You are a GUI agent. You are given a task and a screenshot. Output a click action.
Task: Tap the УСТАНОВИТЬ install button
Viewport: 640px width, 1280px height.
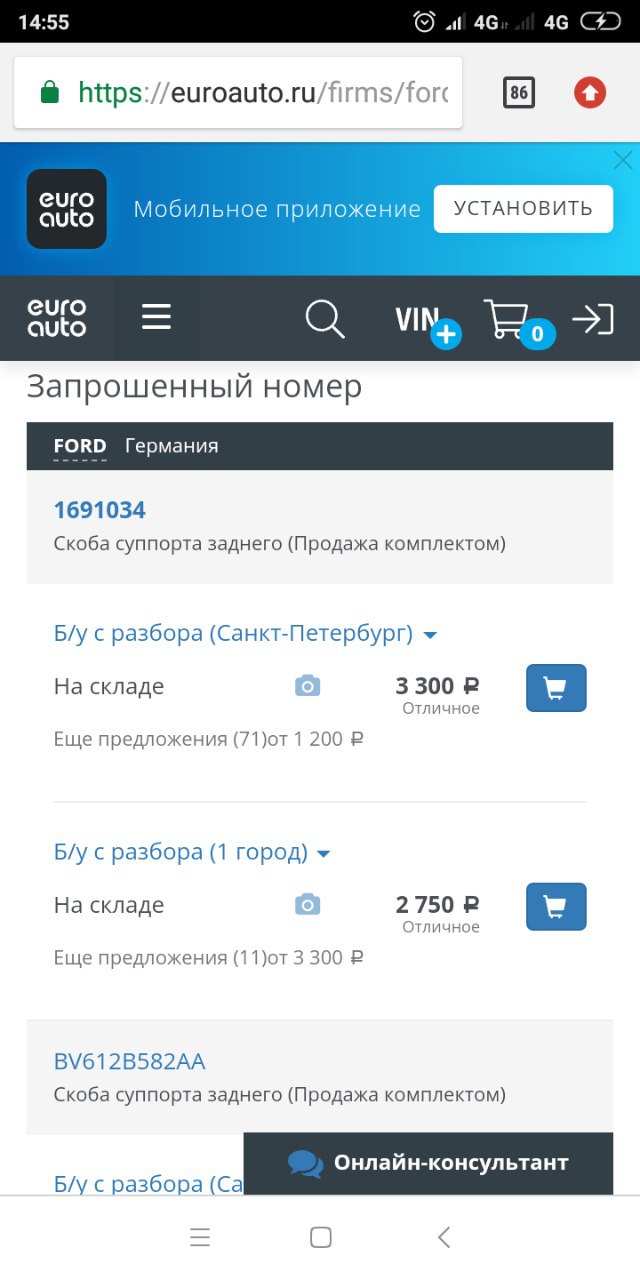click(523, 209)
